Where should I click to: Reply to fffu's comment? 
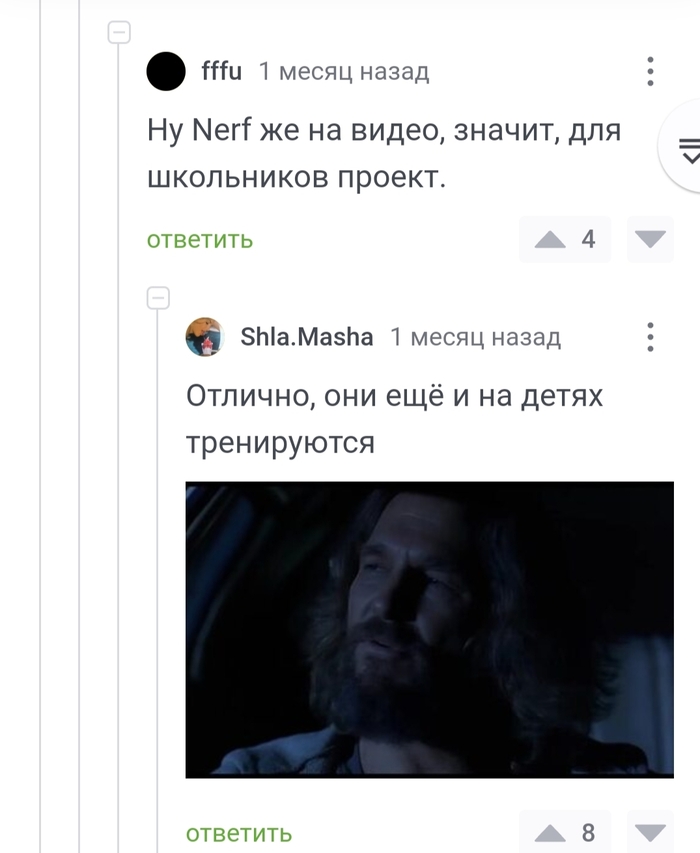tap(200, 240)
